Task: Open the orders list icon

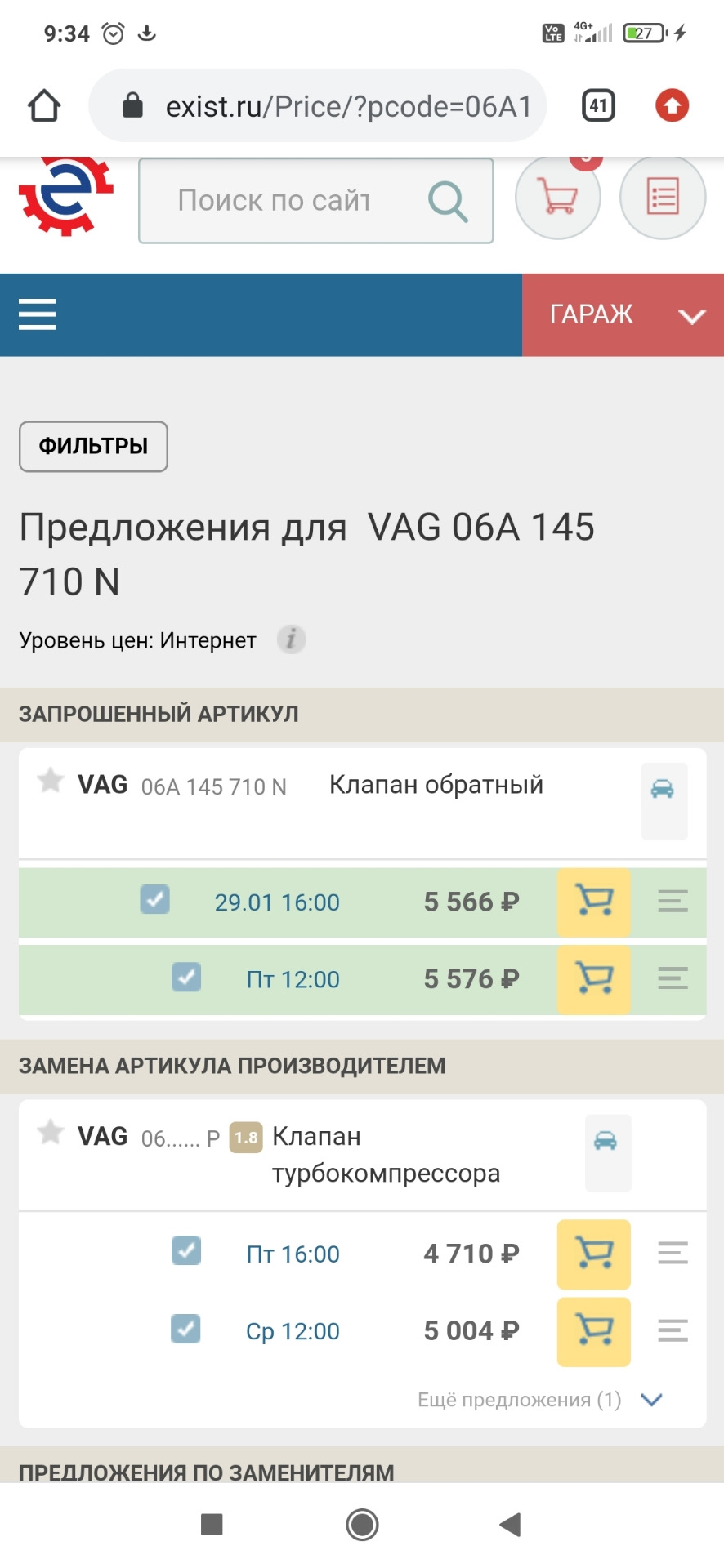Action: tap(663, 198)
